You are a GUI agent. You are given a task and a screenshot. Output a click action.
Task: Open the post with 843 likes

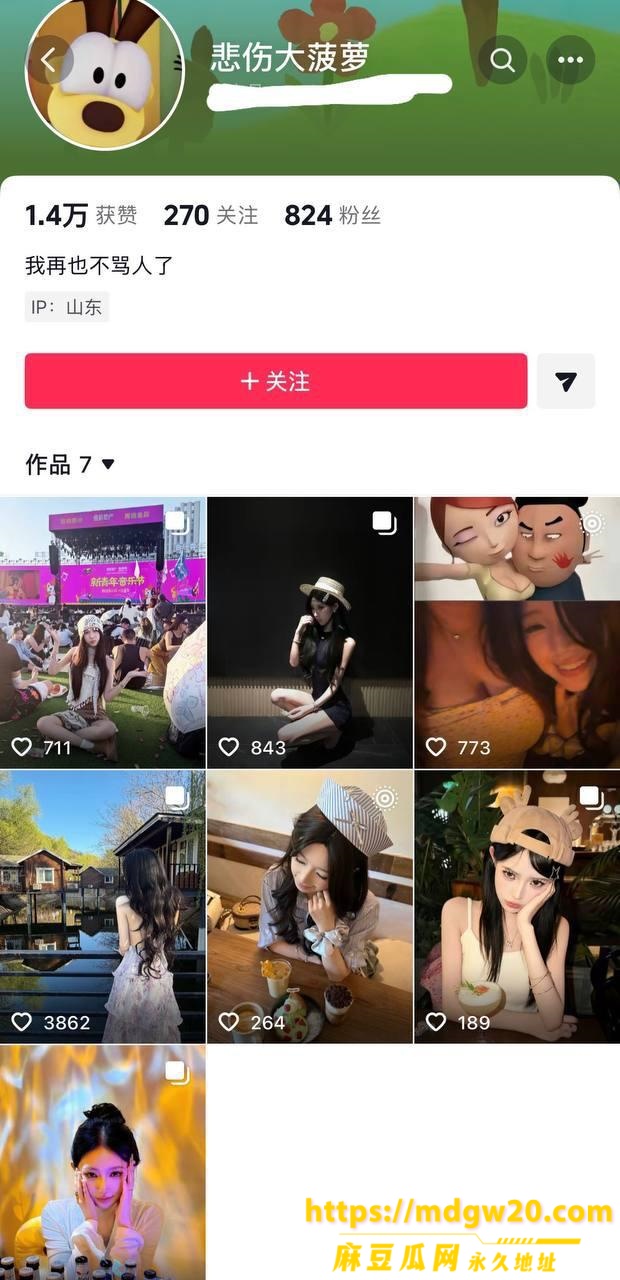[x=310, y=632]
